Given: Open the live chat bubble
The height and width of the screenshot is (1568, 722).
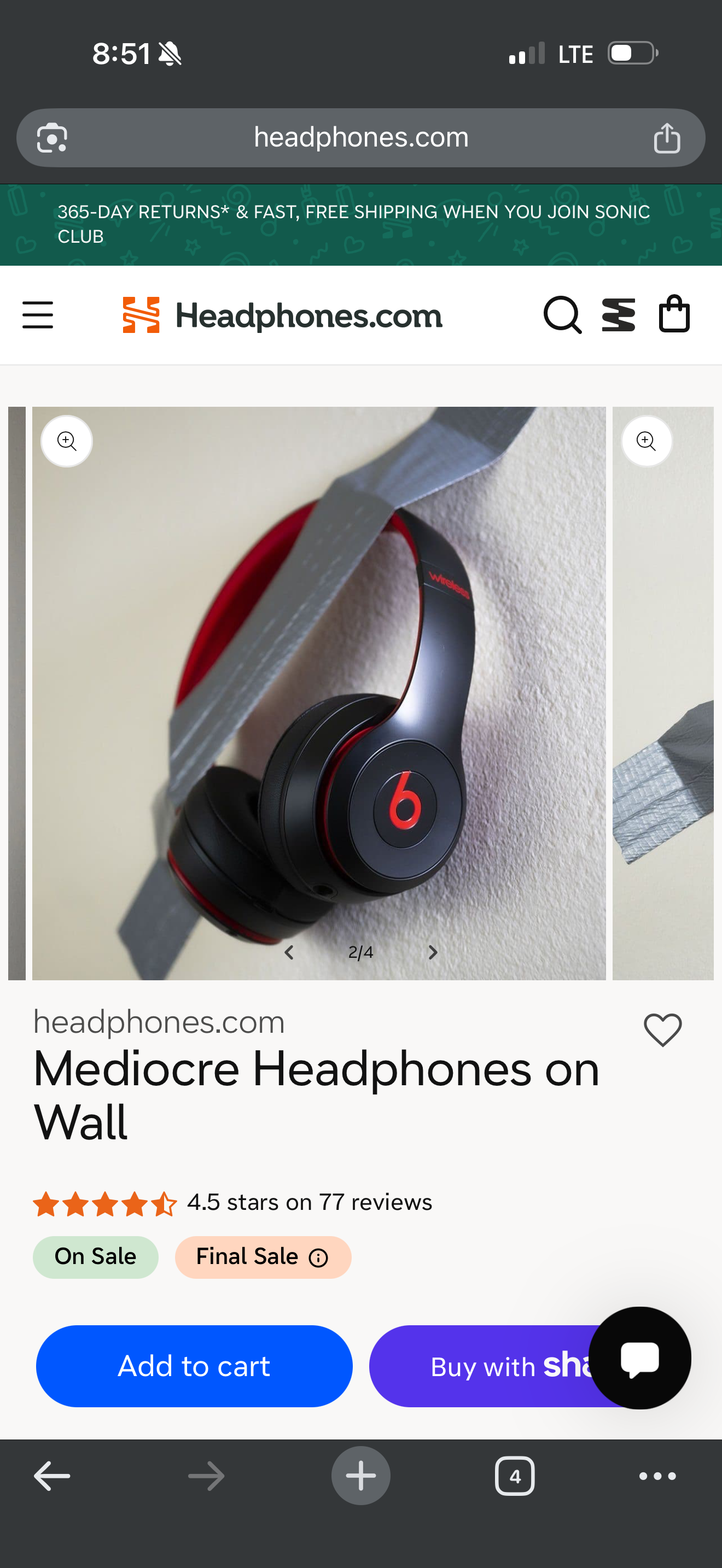Looking at the screenshot, I should click(x=639, y=1358).
